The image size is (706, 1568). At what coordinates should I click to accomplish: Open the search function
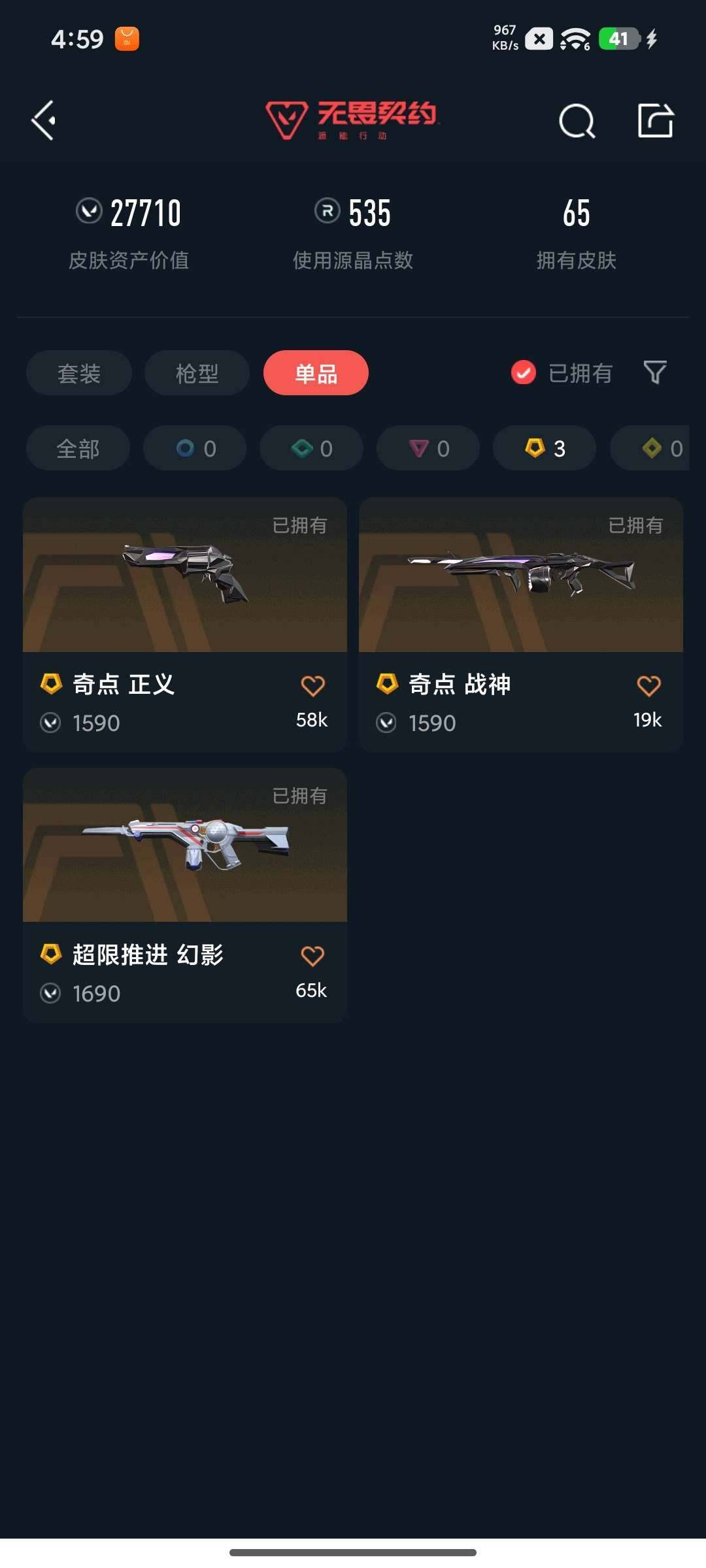(x=575, y=121)
